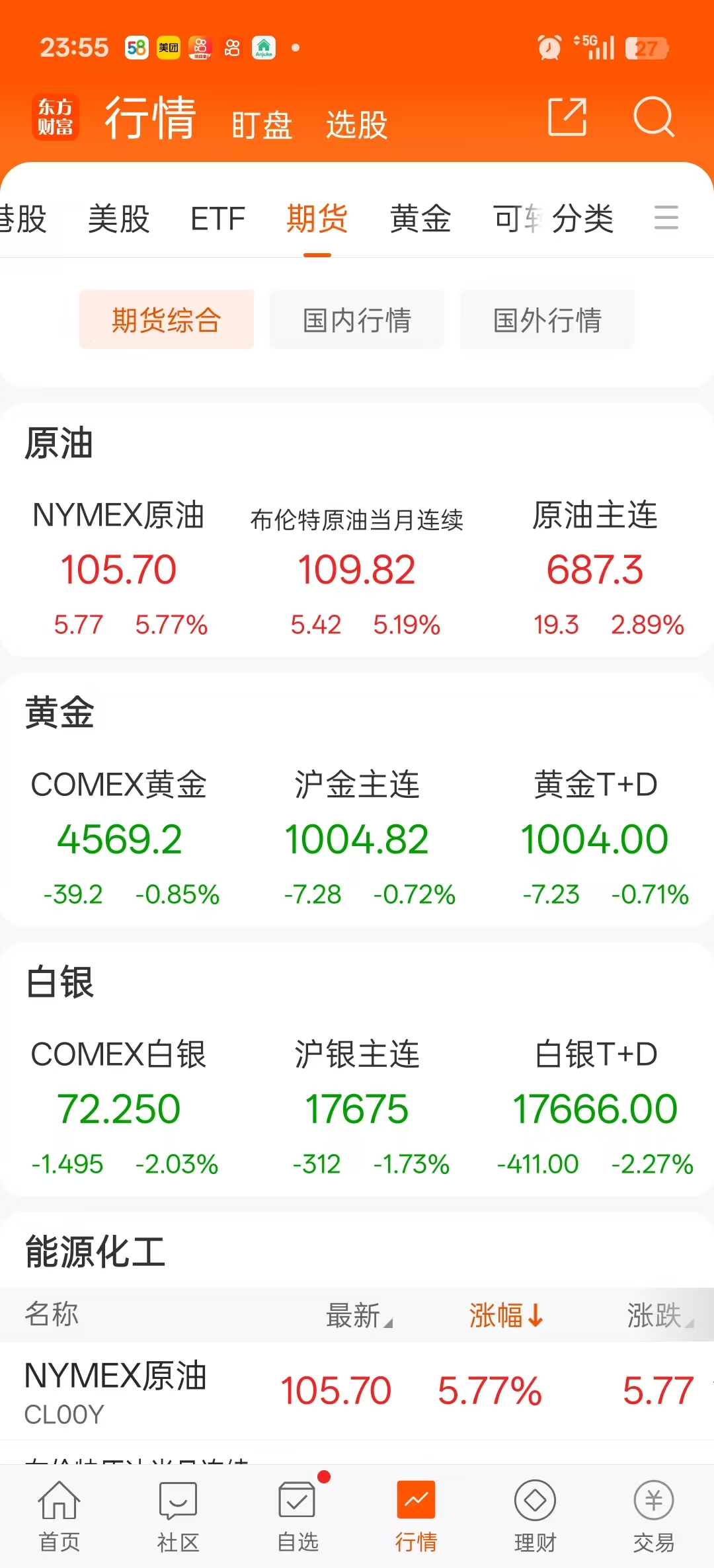Image resolution: width=714 pixels, height=1568 pixels.
Task: Open the 布伦特原油当月连续 quote card
Action: click(x=357, y=568)
